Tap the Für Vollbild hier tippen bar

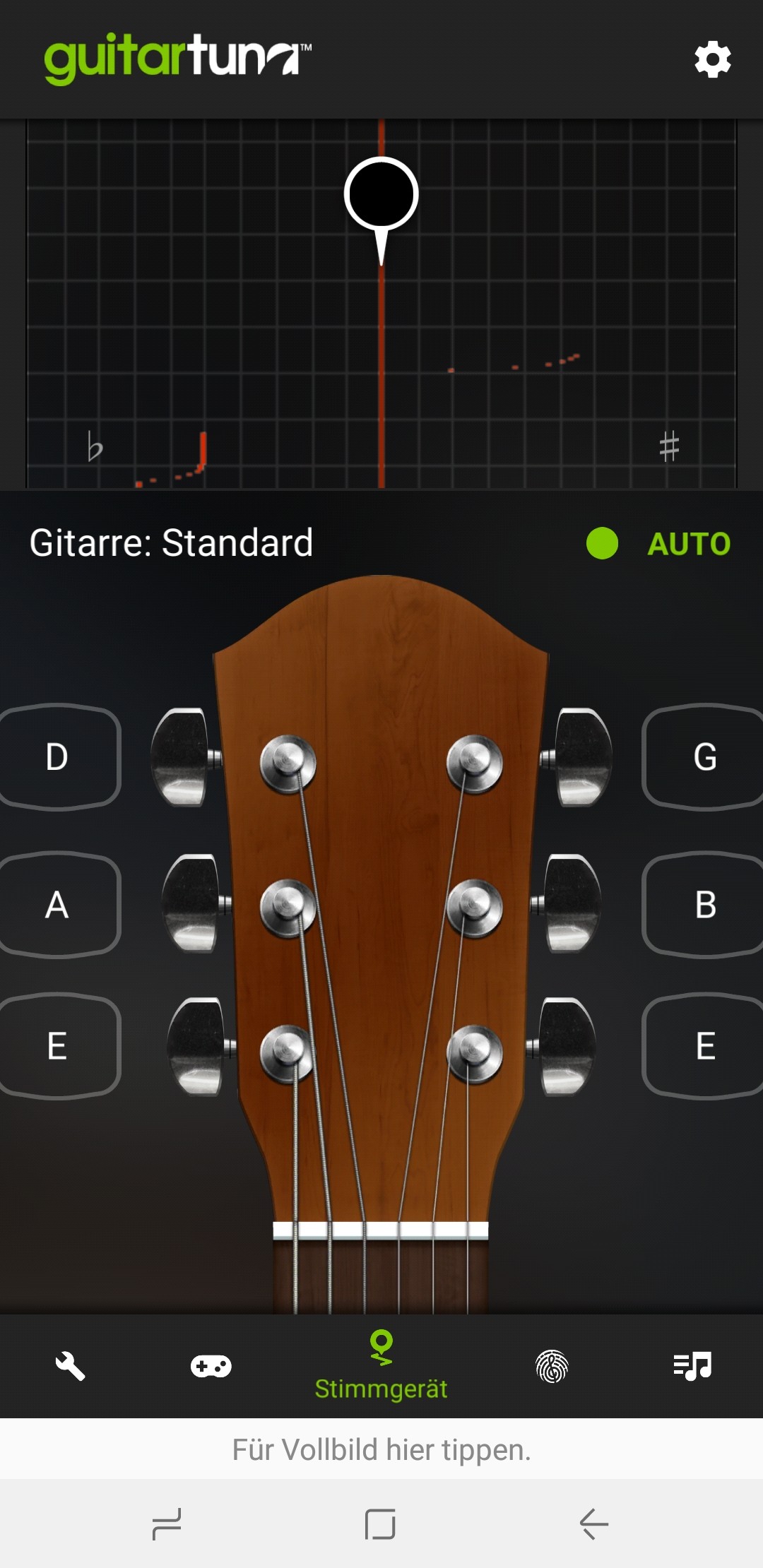381,1449
